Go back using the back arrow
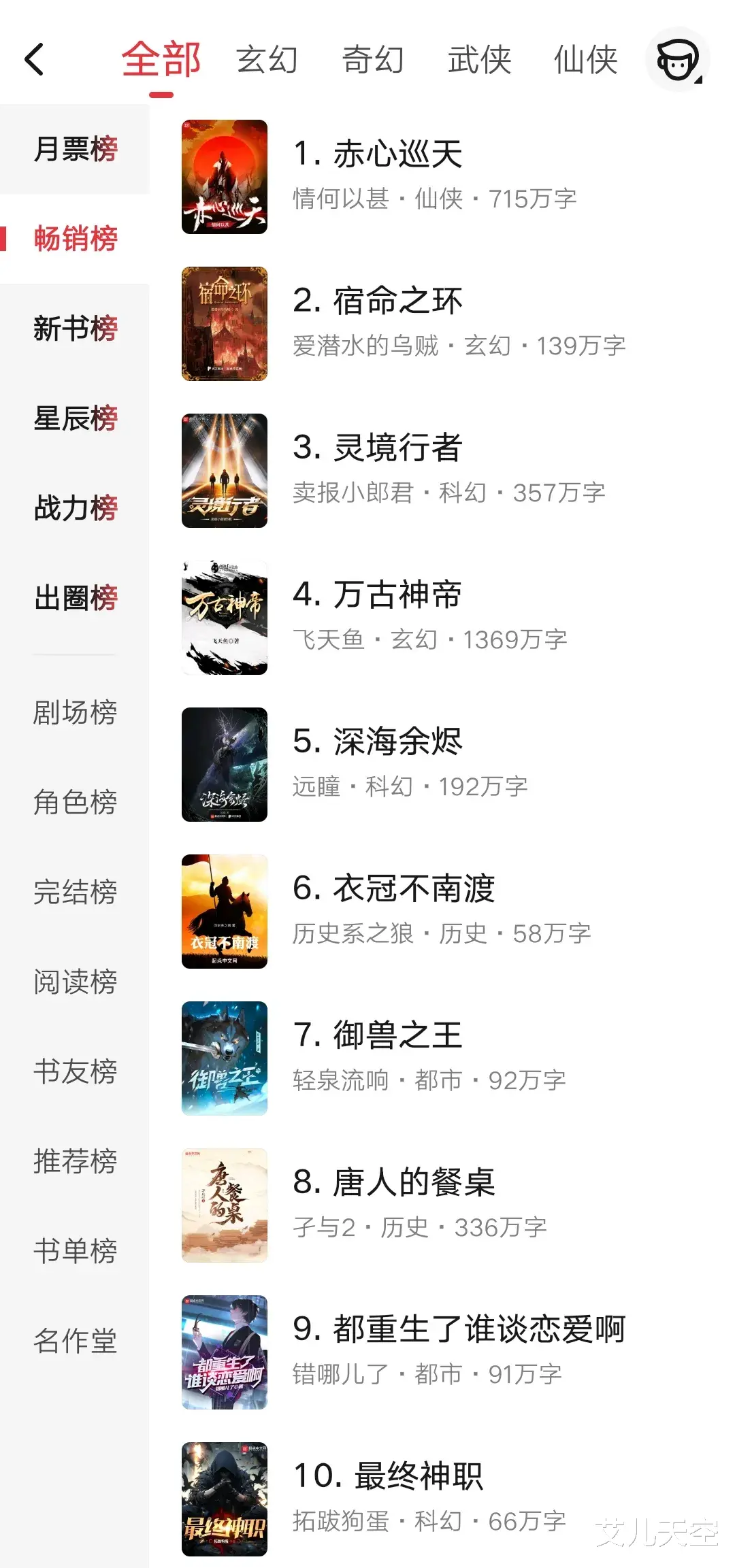735x1568 pixels. click(x=34, y=59)
